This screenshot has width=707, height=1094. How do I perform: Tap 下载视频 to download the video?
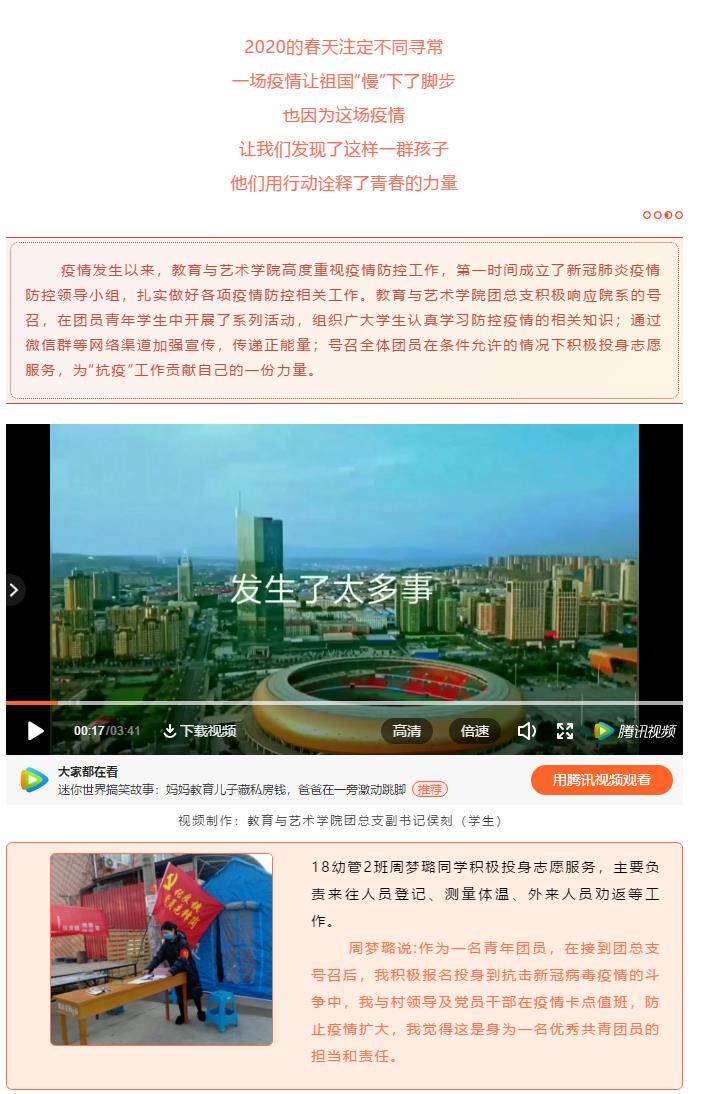click(x=200, y=731)
